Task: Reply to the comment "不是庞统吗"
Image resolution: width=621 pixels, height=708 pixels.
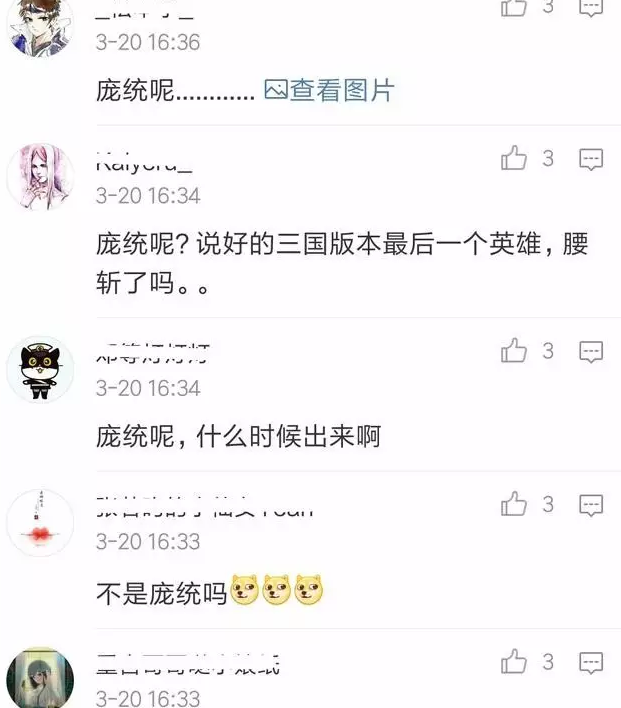Action: tap(592, 505)
